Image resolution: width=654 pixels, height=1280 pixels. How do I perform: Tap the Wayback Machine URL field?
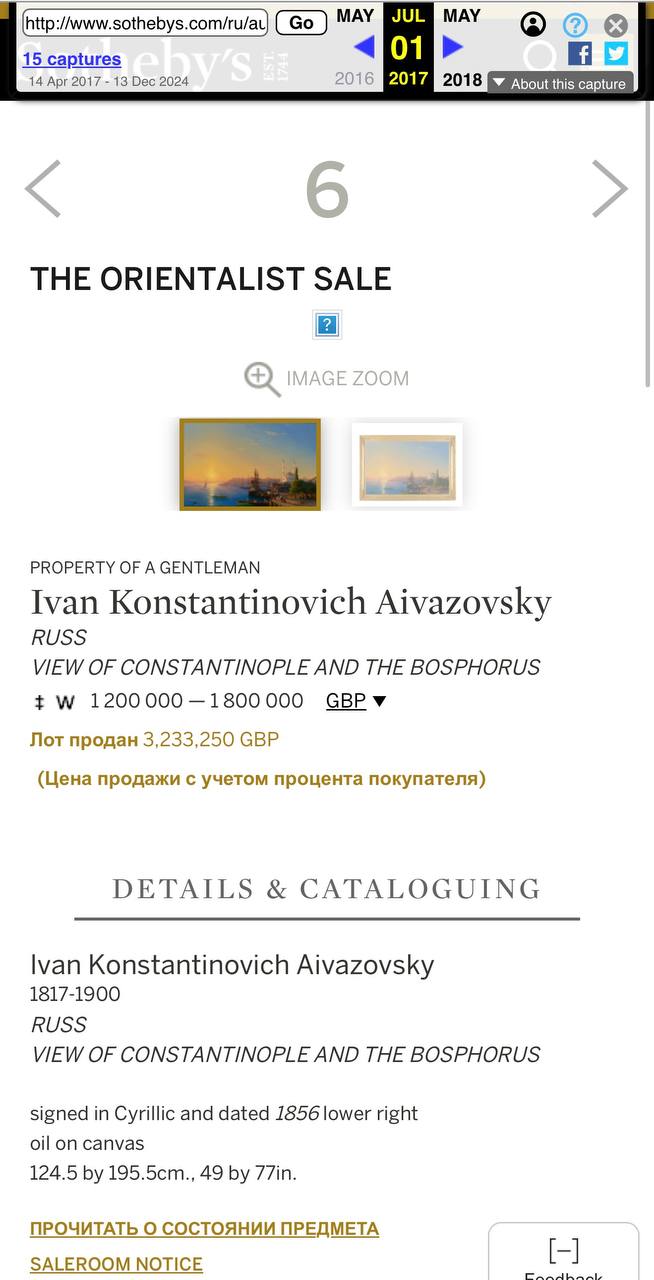tap(145, 23)
